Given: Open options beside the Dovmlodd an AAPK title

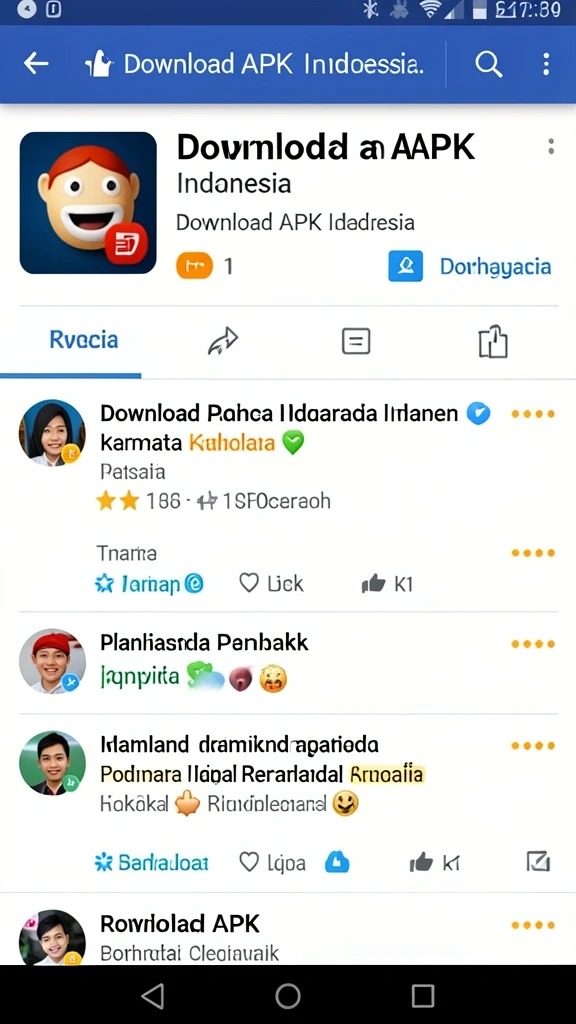Looking at the screenshot, I should [x=551, y=146].
